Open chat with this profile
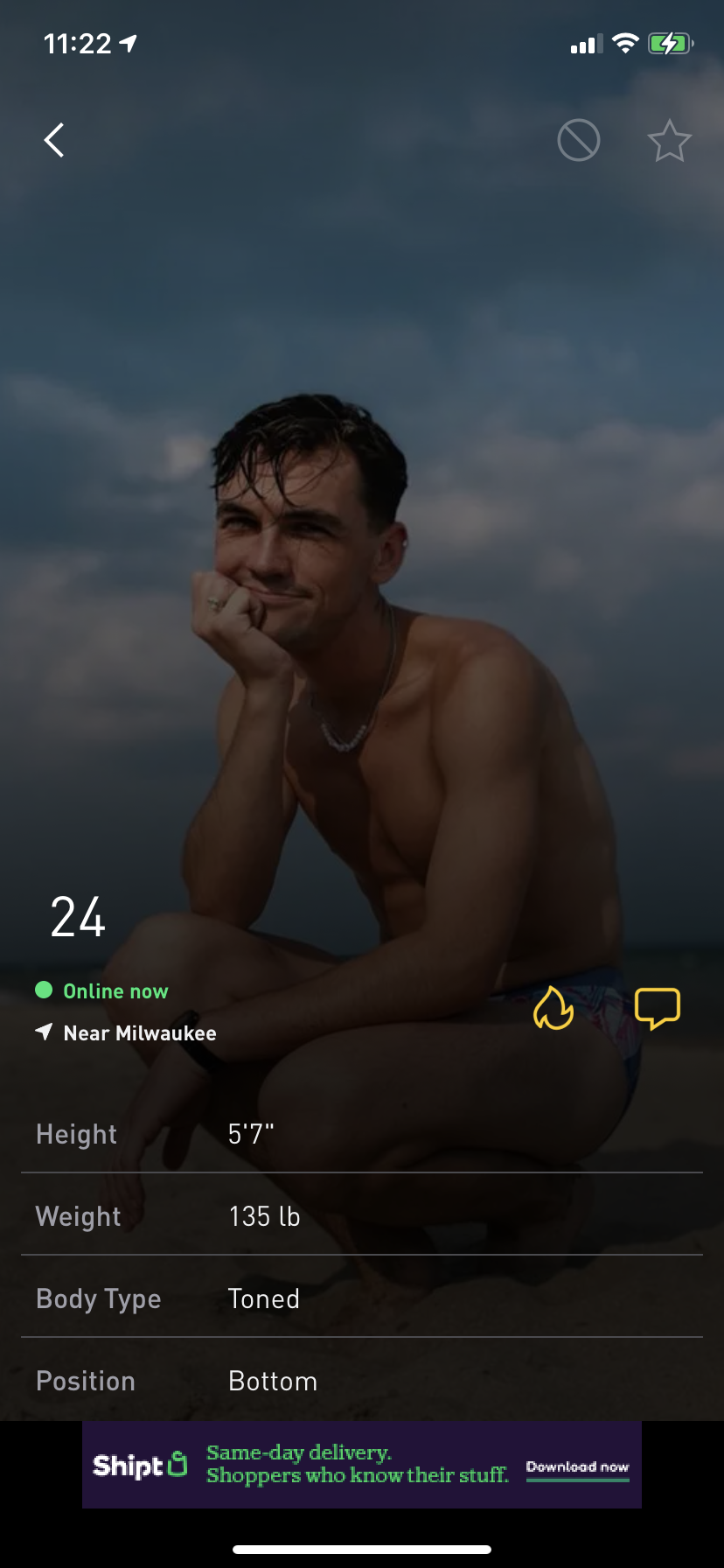 (x=657, y=1008)
